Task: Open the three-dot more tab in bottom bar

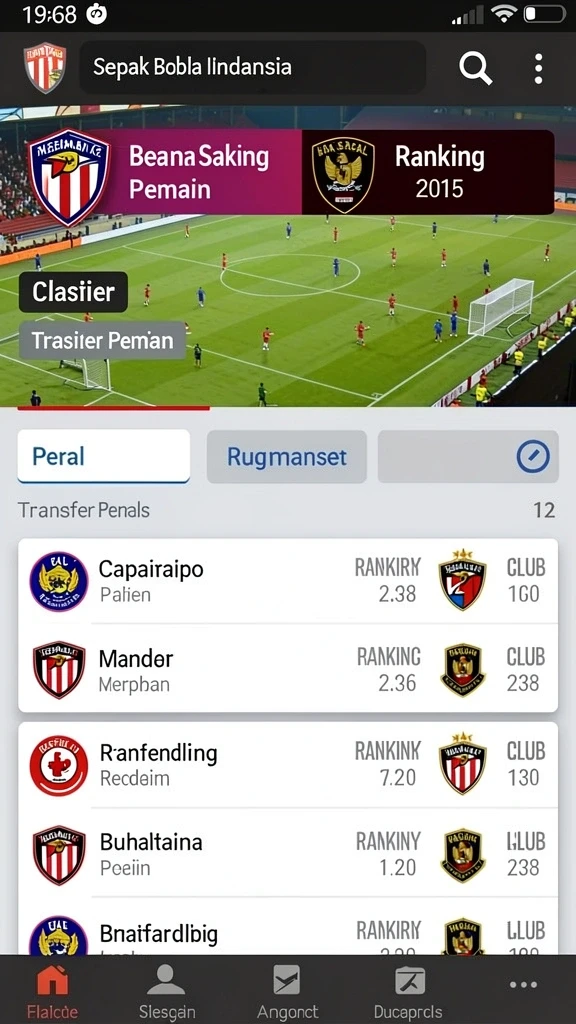Action: [523, 985]
